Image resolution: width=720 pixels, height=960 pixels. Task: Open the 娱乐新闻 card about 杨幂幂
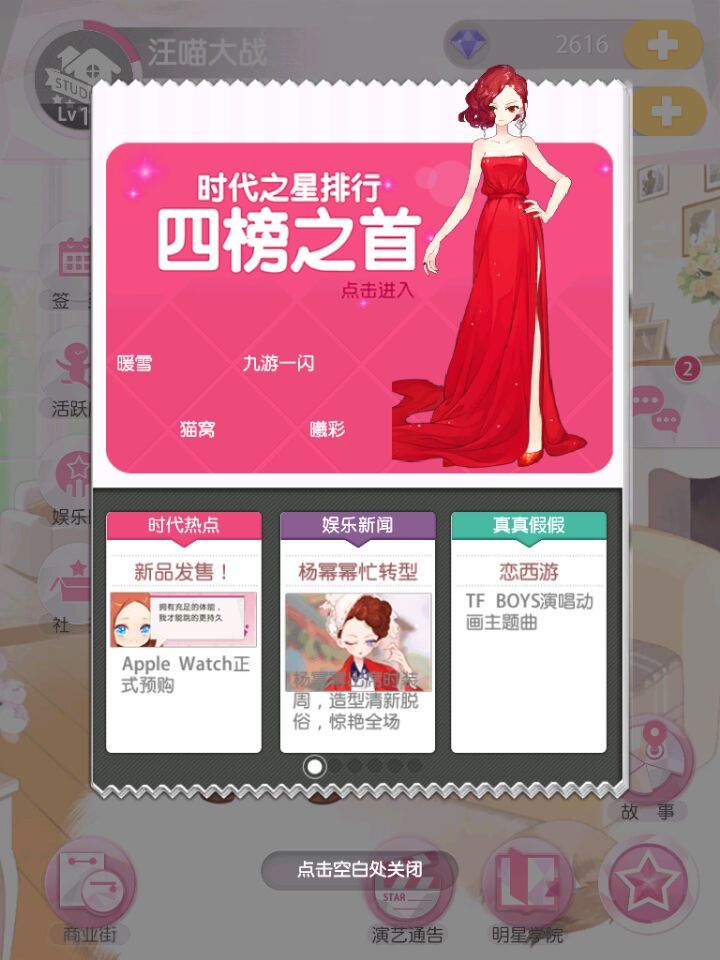(x=357, y=632)
